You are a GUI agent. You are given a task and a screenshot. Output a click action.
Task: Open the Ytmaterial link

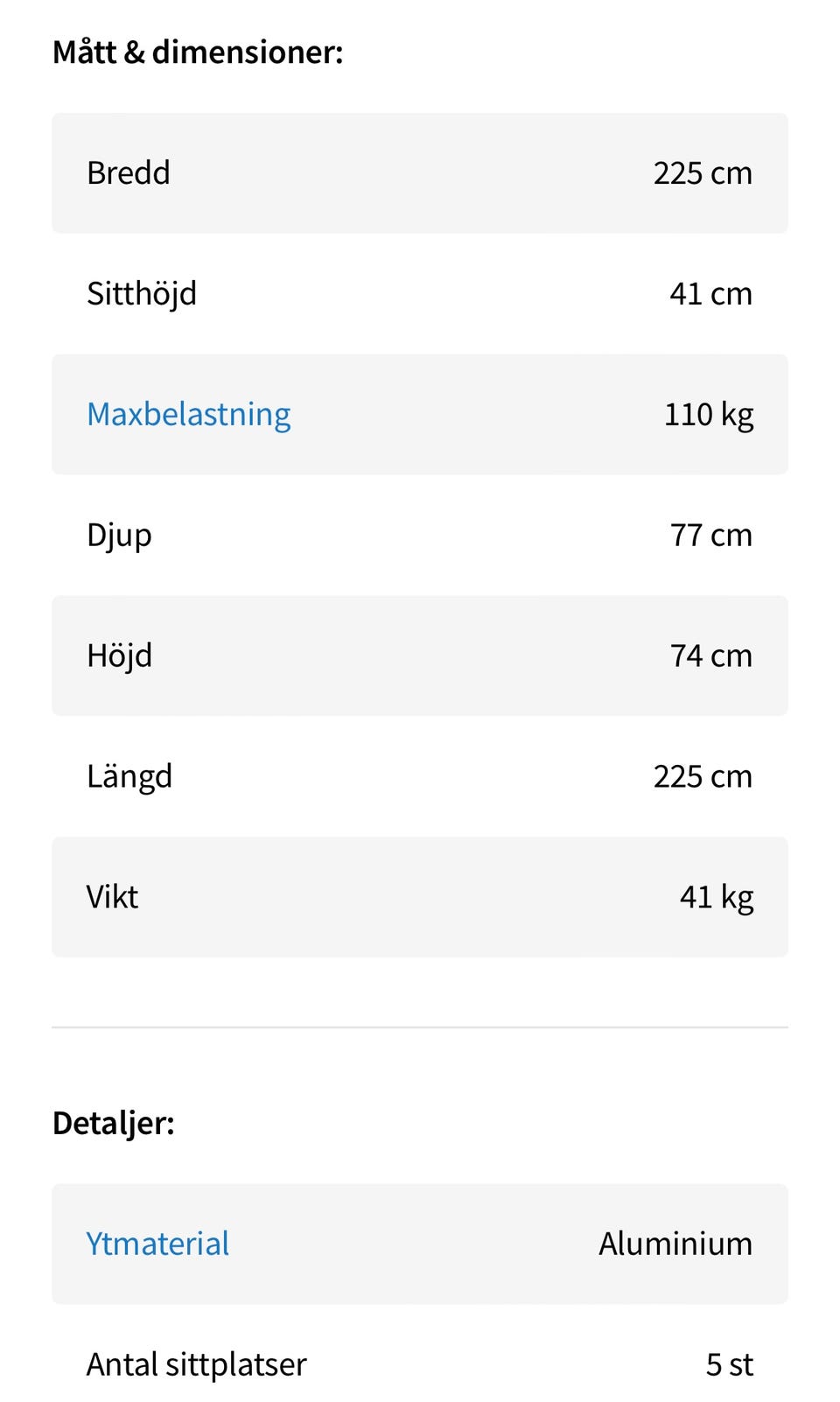pyautogui.click(x=157, y=1244)
